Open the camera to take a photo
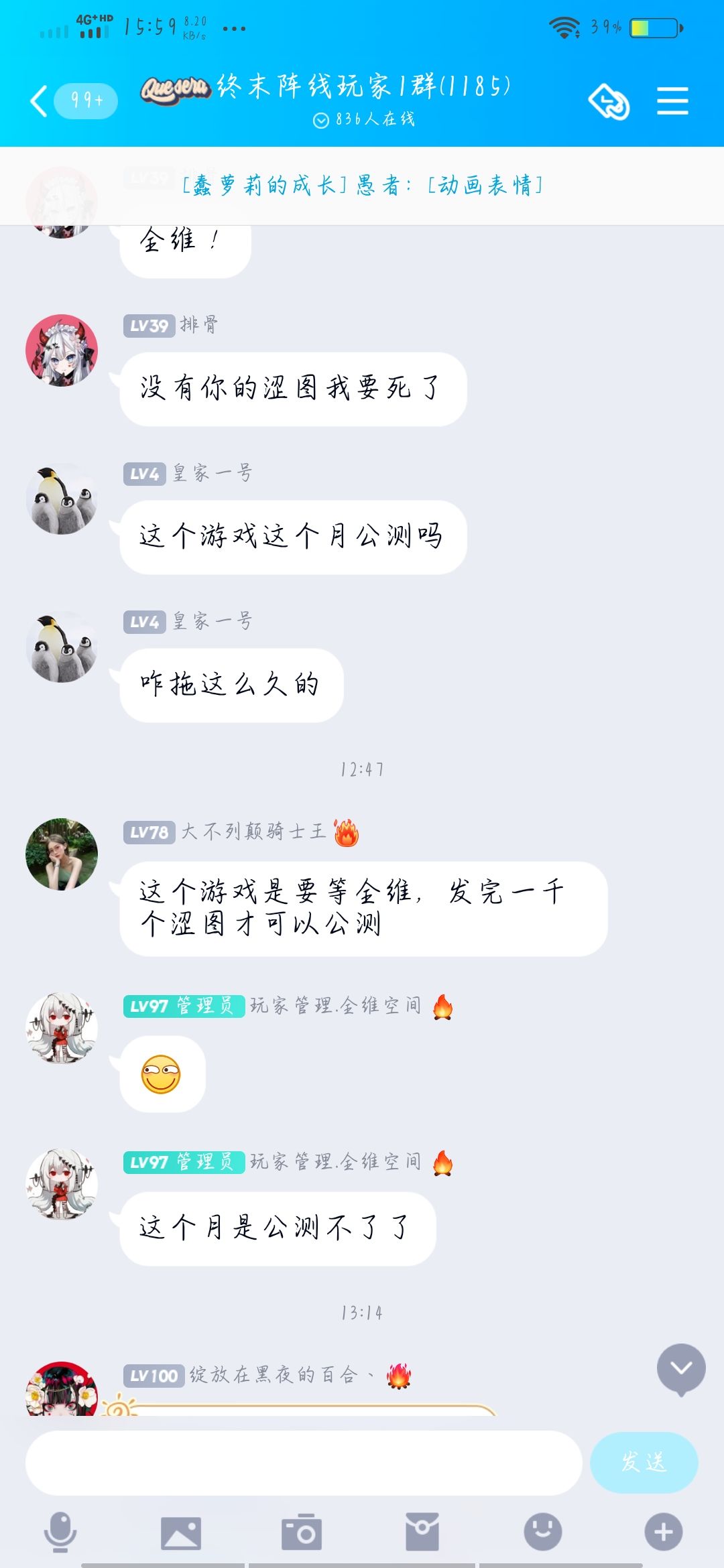Image resolution: width=724 pixels, height=1568 pixels. coord(302,1532)
